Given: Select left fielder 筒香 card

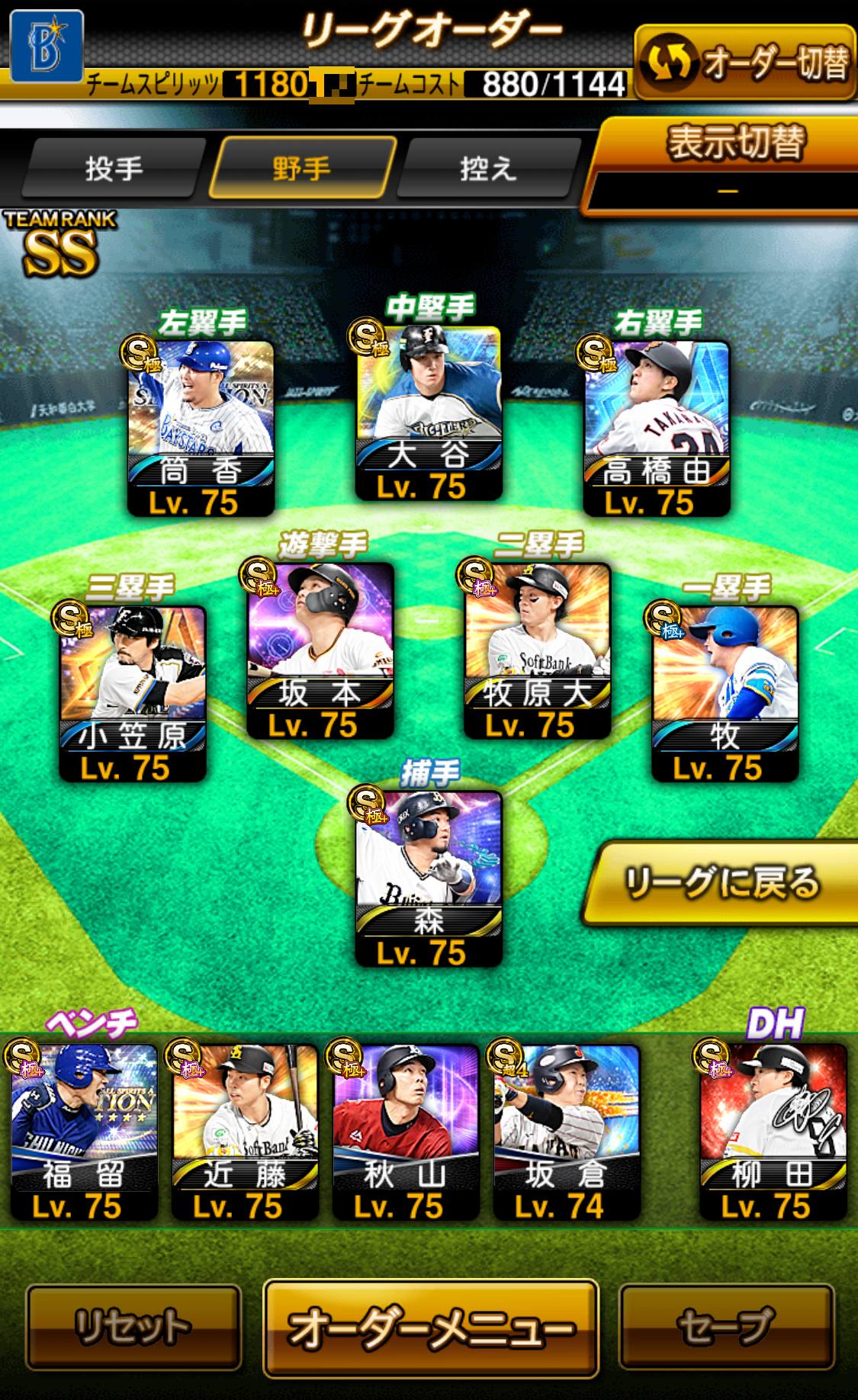Looking at the screenshot, I should pyautogui.click(x=201, y=429).
